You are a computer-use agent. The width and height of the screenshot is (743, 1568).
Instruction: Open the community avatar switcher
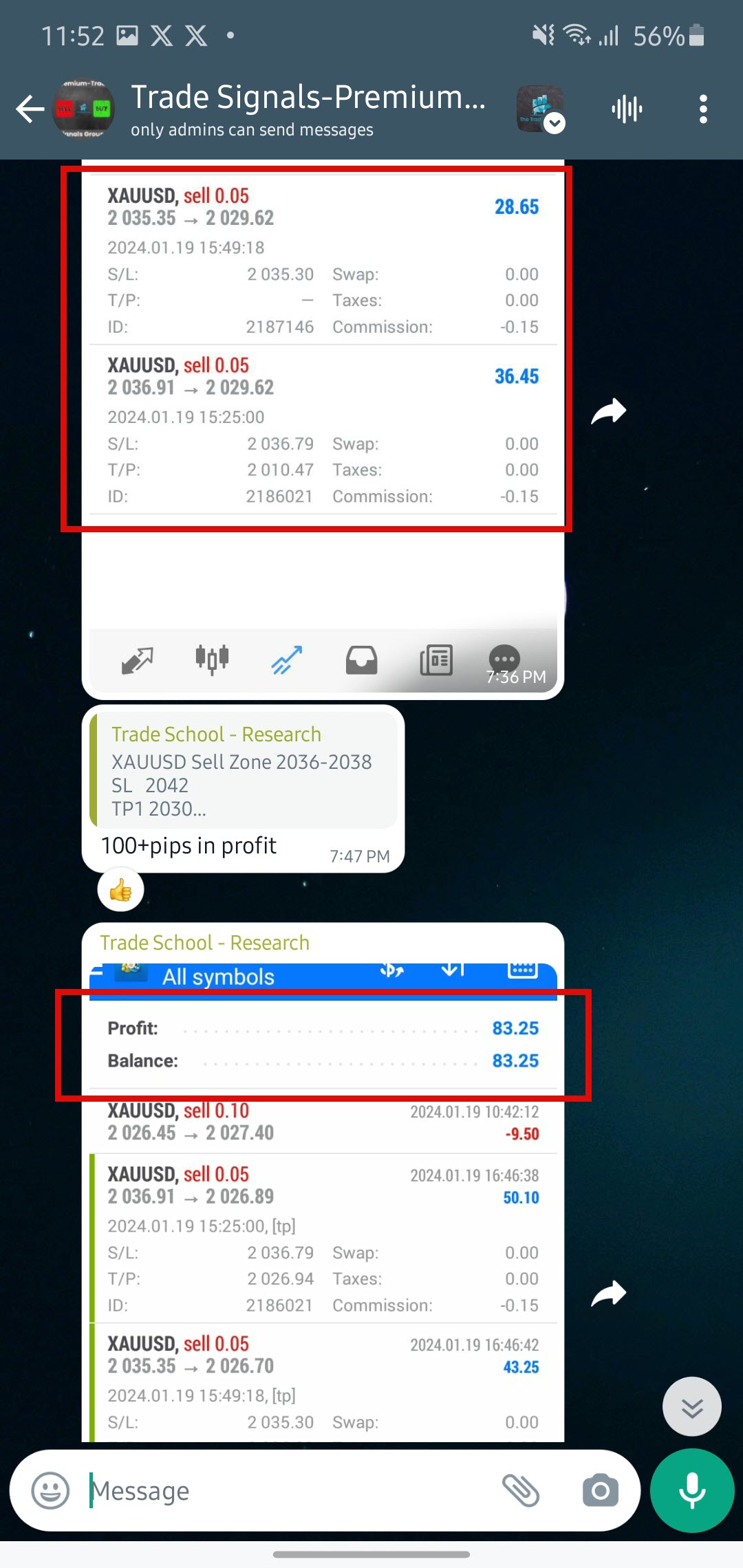pyautogui.click(x=541, y=109)
